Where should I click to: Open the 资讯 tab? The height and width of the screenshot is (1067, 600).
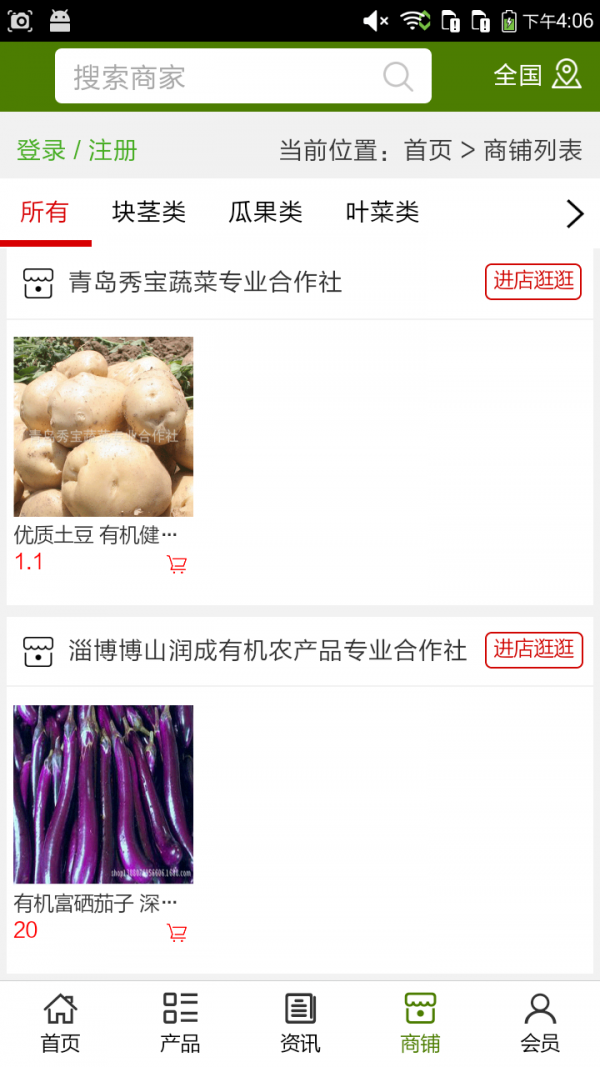click(x=300, y=1023)
